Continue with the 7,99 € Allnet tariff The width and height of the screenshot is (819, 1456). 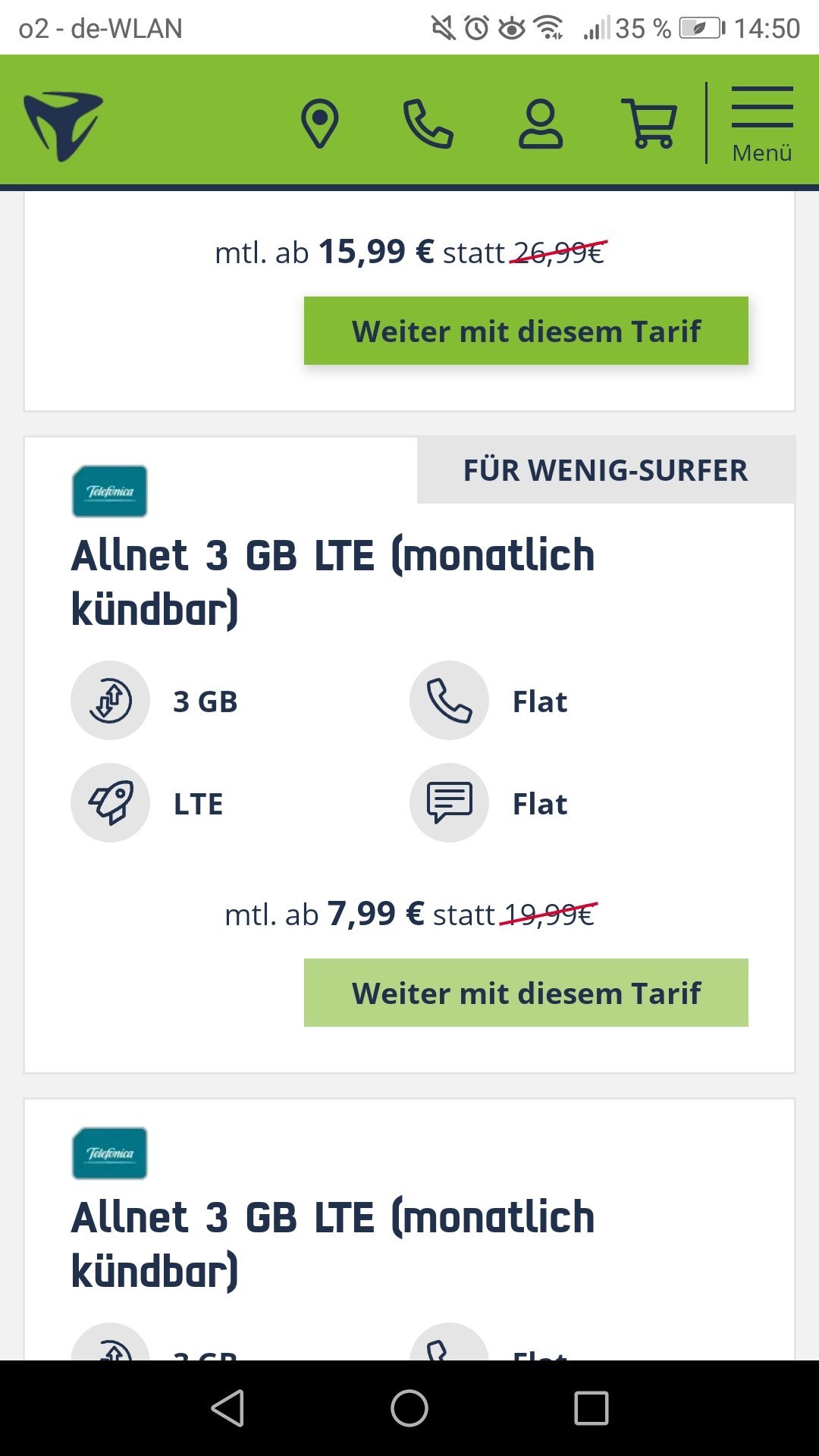click(x=526, y=993)
